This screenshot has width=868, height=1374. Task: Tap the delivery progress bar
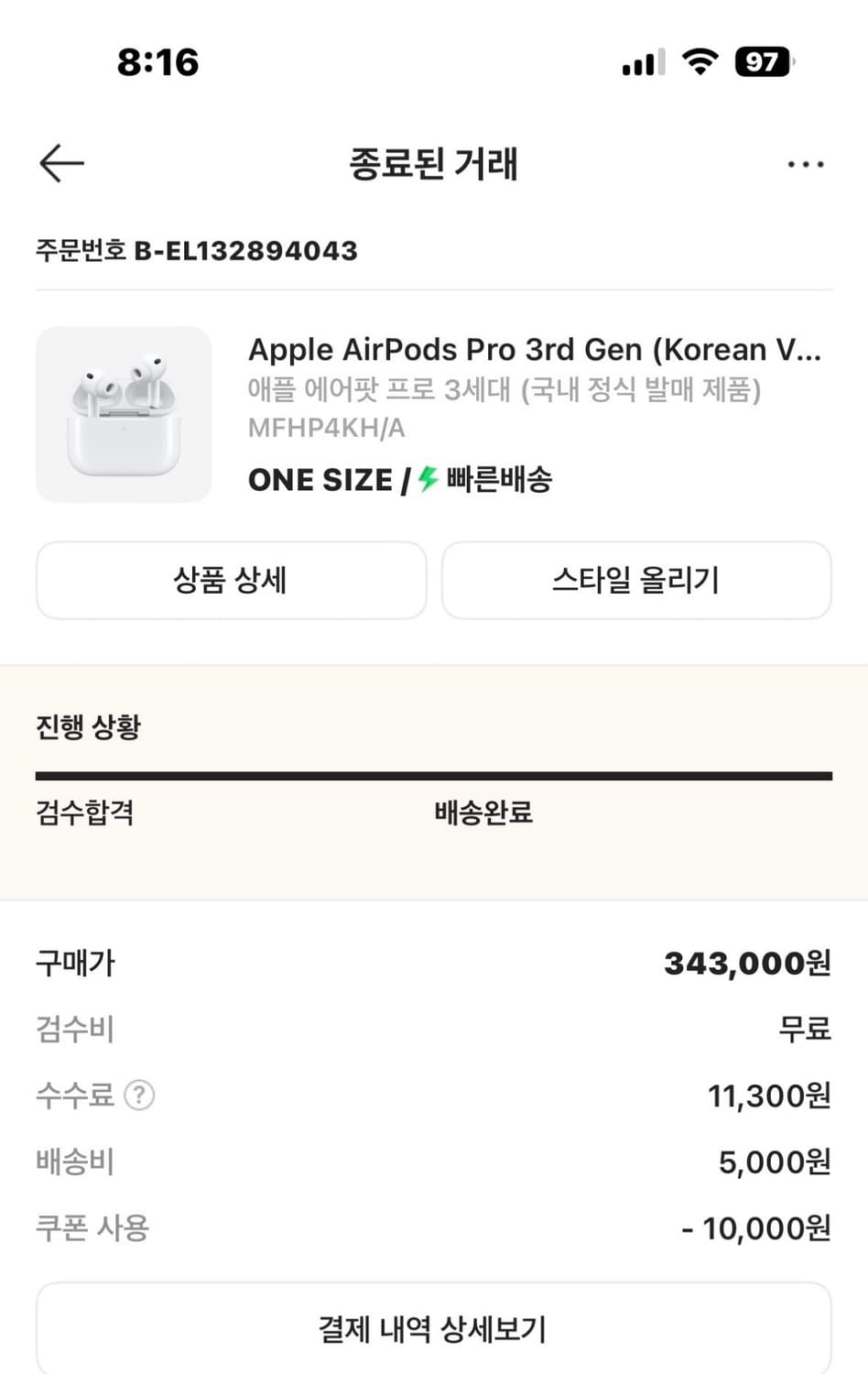(434, 774)
